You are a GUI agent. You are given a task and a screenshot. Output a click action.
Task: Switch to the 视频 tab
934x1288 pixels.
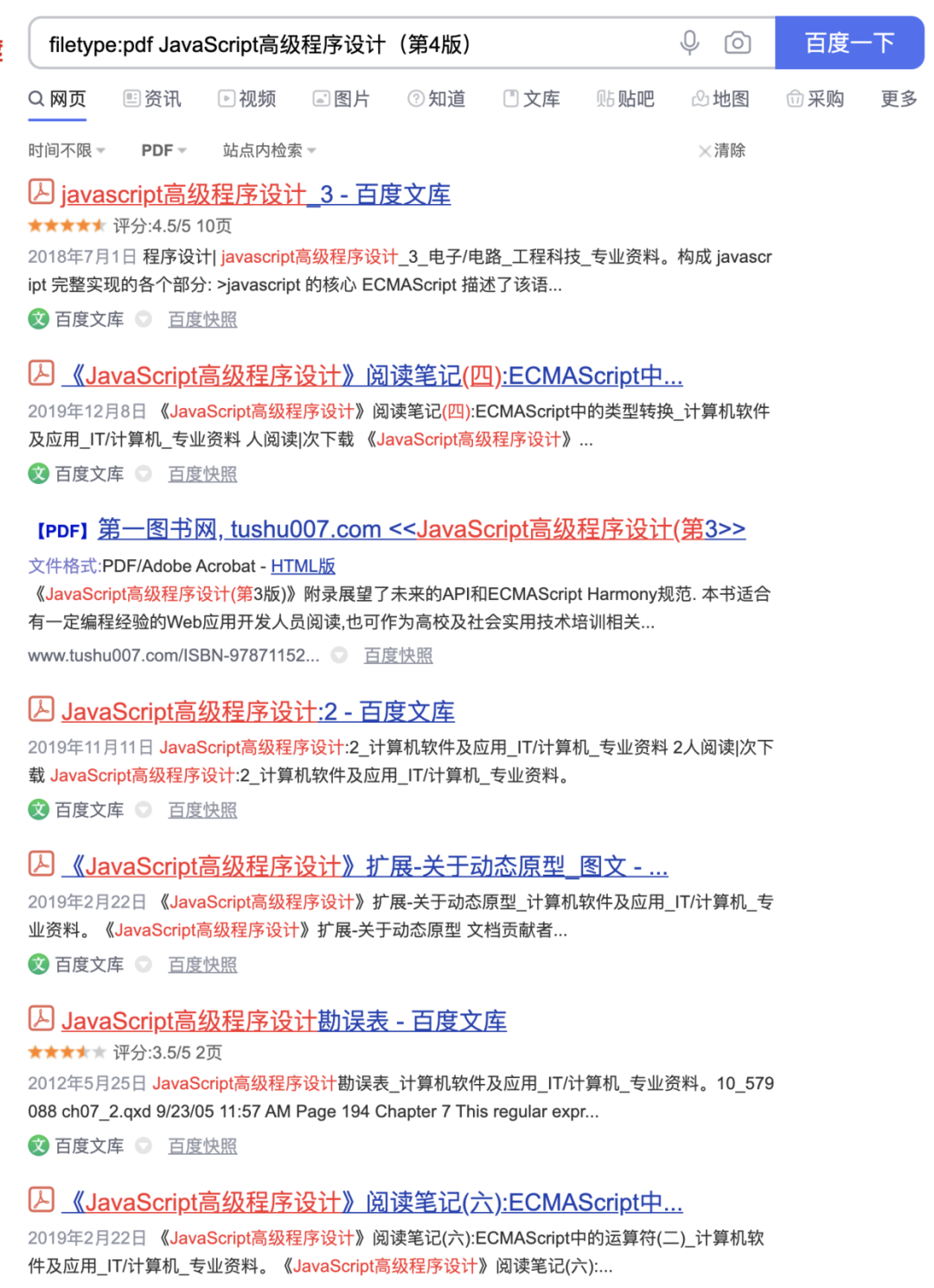point(247,99)
